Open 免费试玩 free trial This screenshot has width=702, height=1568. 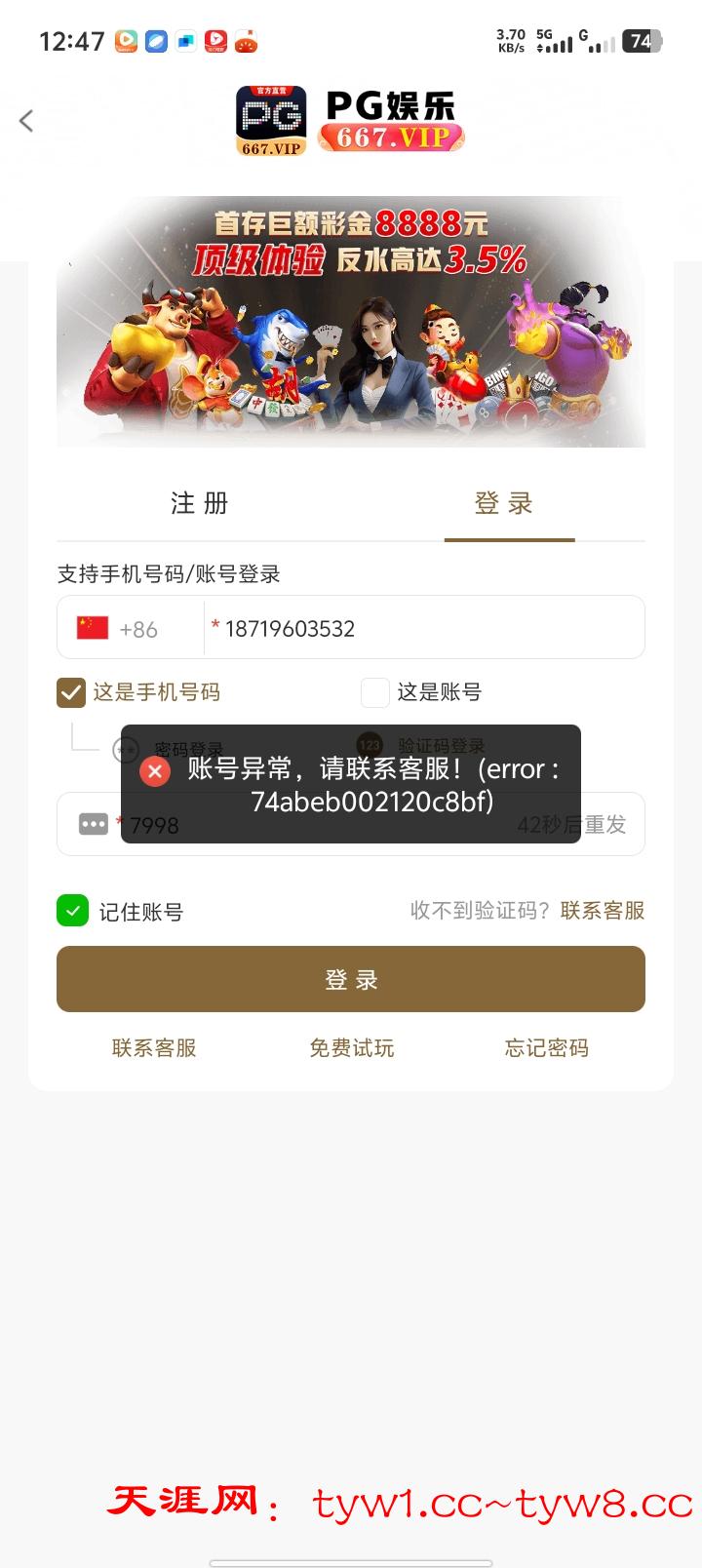(351, 1048)
